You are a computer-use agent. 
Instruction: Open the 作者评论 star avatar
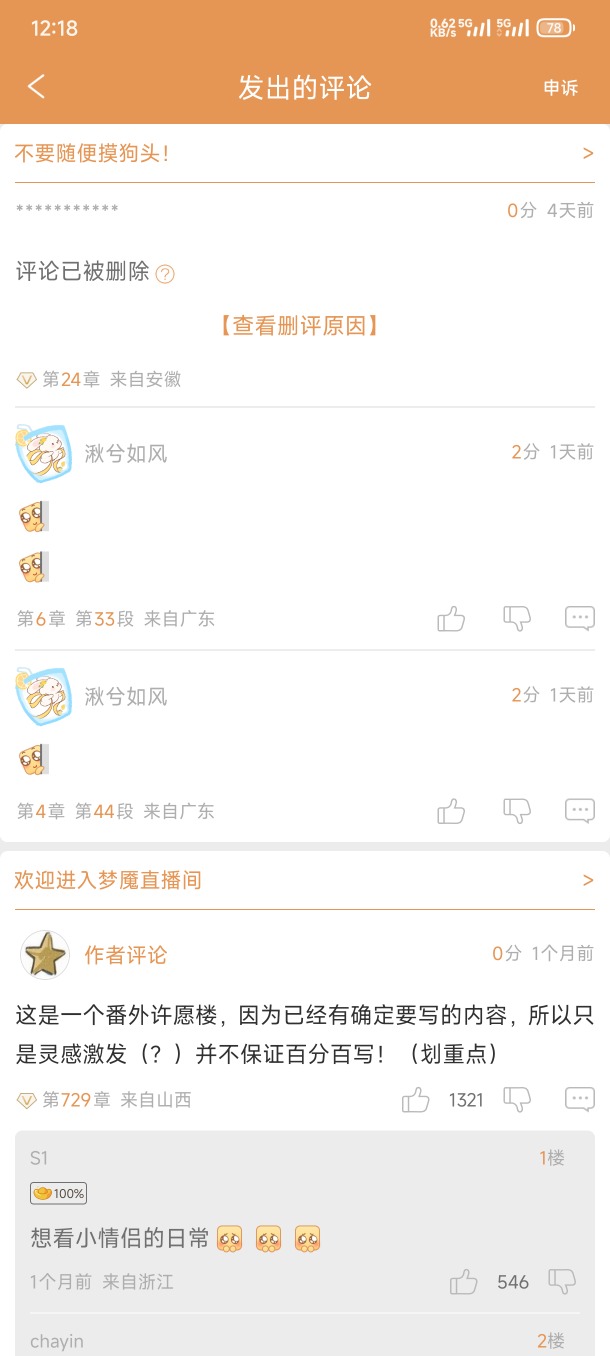(45, 955)
